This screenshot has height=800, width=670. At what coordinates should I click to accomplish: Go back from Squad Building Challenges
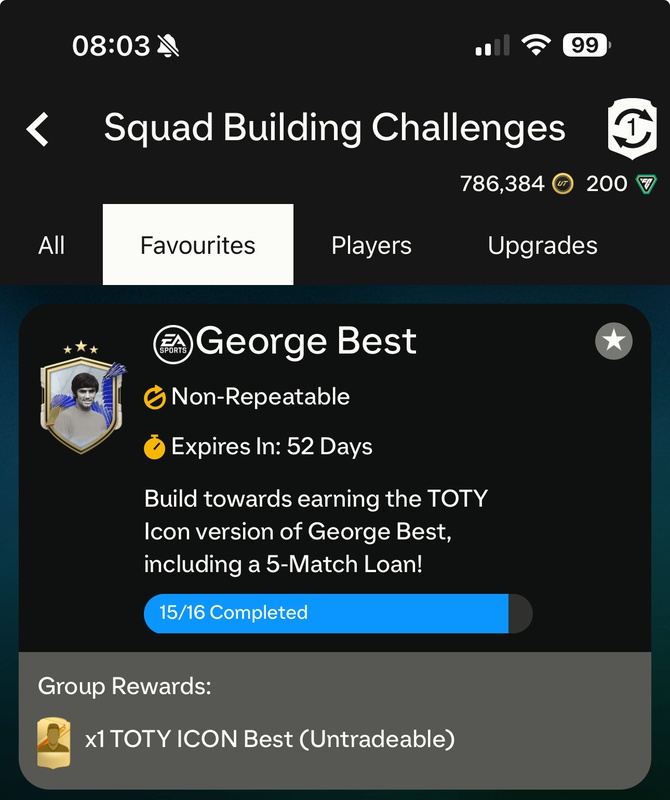coord(38,129)
